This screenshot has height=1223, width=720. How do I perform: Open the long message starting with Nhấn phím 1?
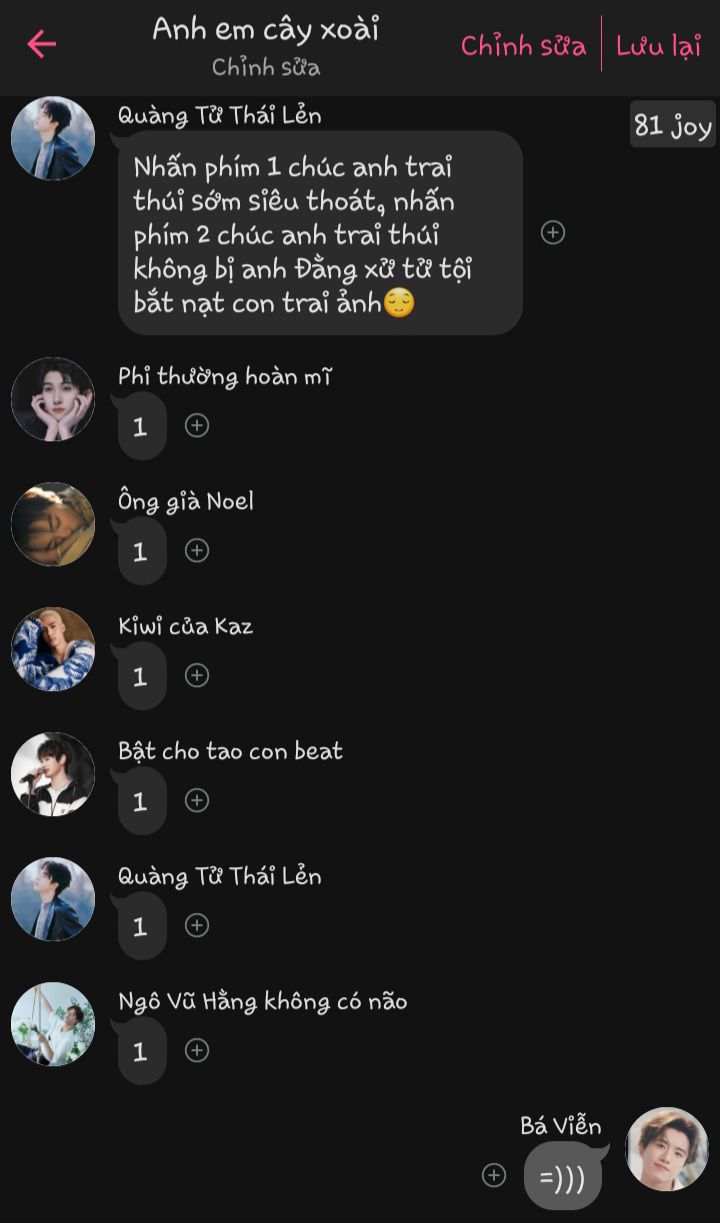pos(320,234)
